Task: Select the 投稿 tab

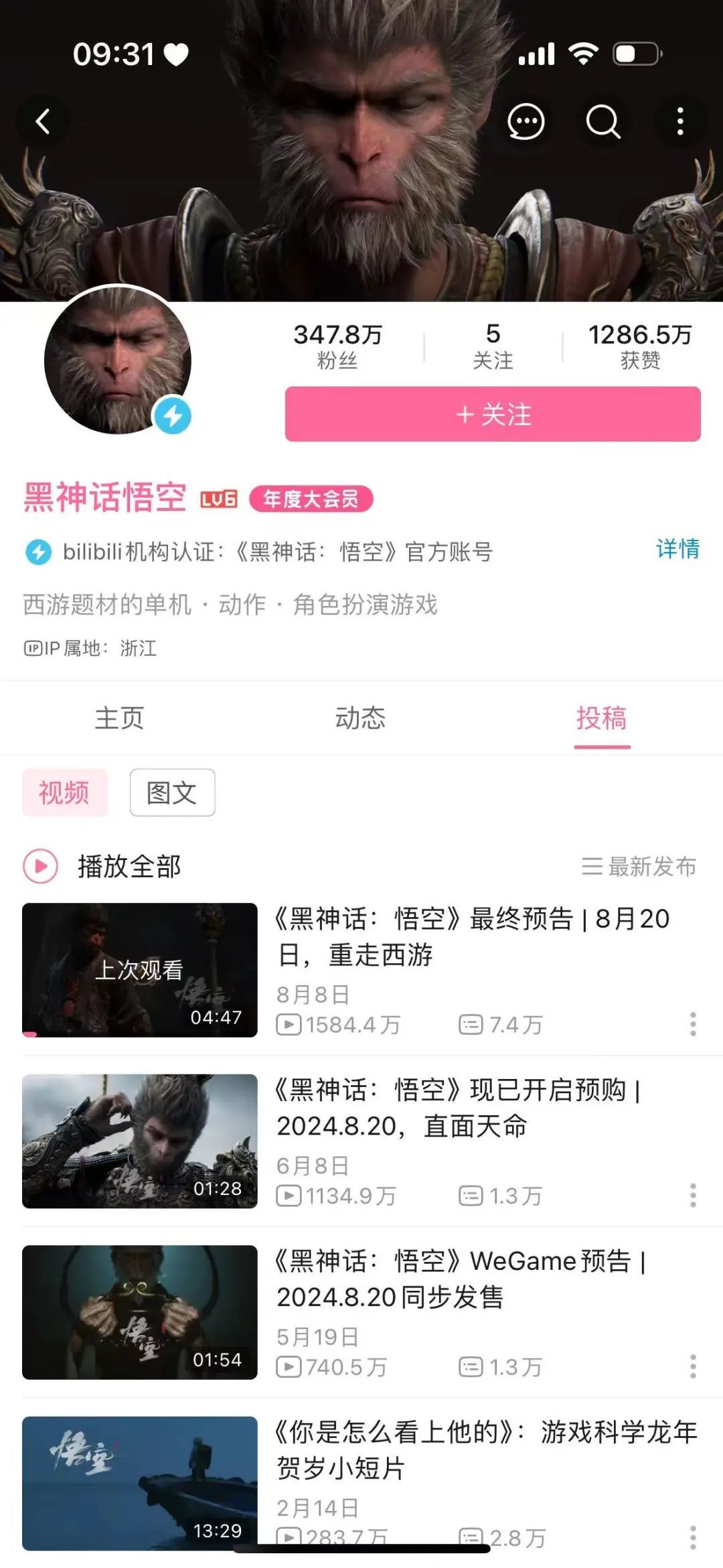Action: (601, 718)
